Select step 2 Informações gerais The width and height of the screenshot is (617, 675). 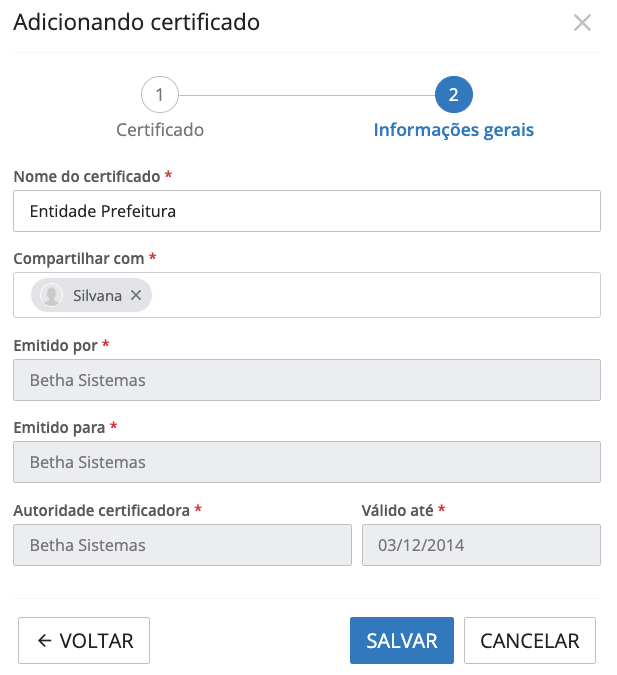453,96
